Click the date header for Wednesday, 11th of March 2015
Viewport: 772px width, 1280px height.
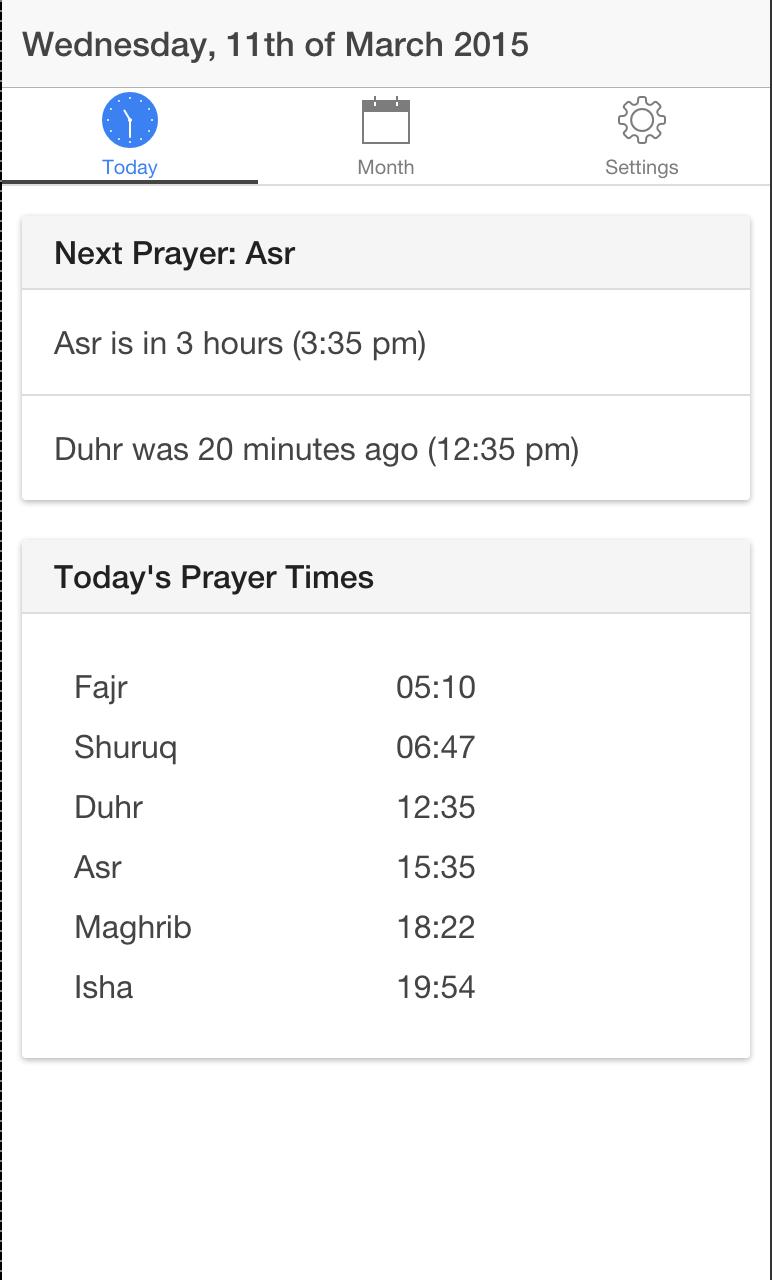tap(277, 45)
